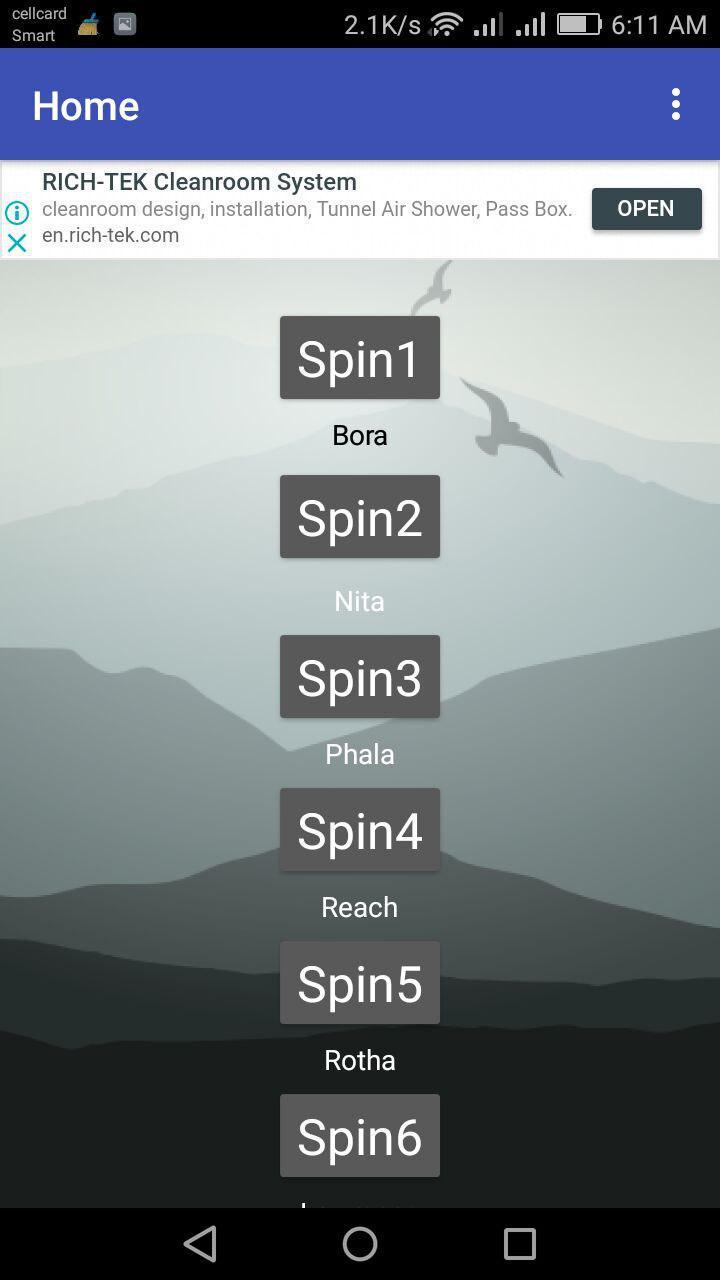Go to the home screen

(360, 1244)
